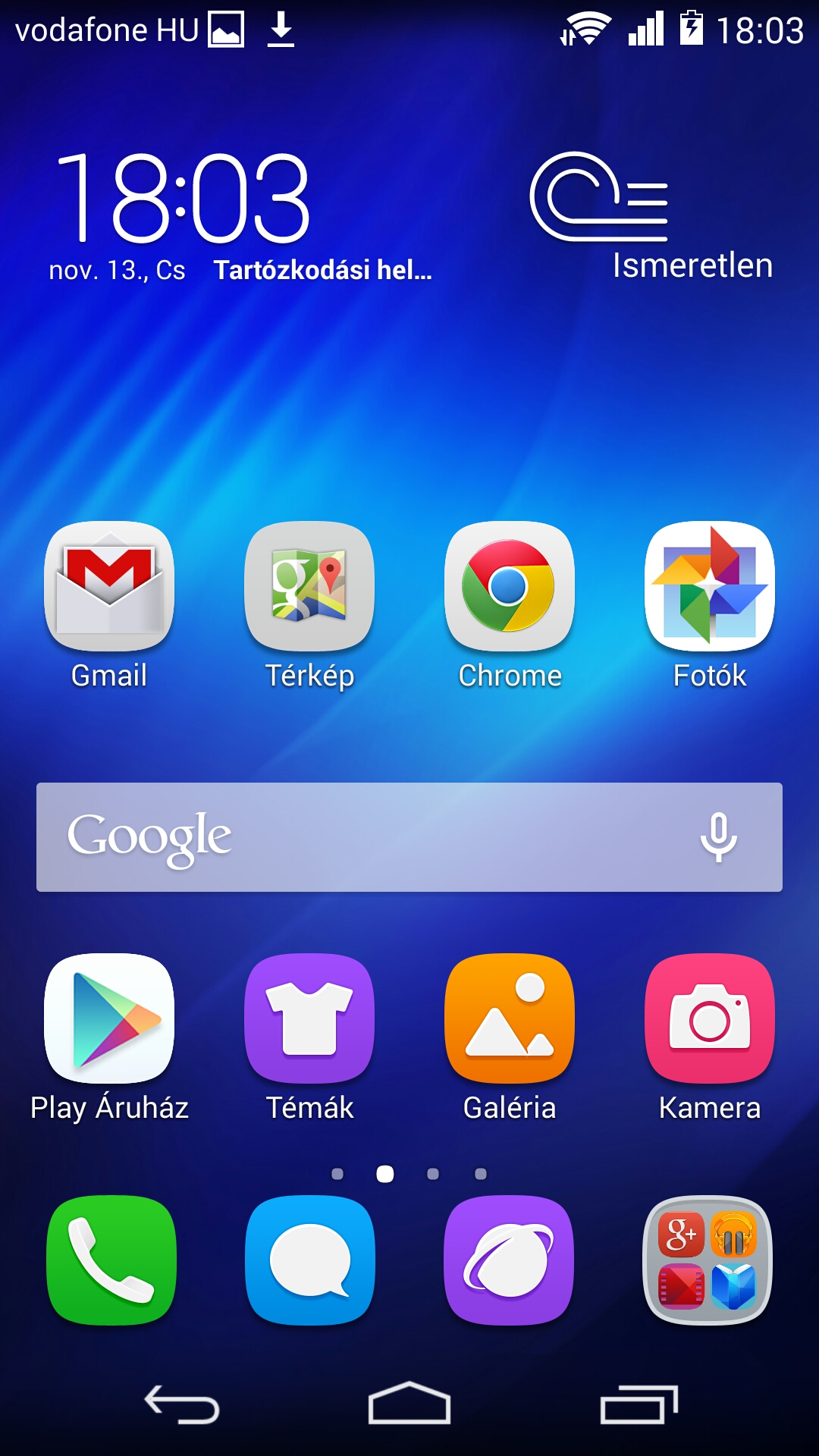Screen dimensions: 819x1456
Task: Start voice search with microphone
Action: 718,837
